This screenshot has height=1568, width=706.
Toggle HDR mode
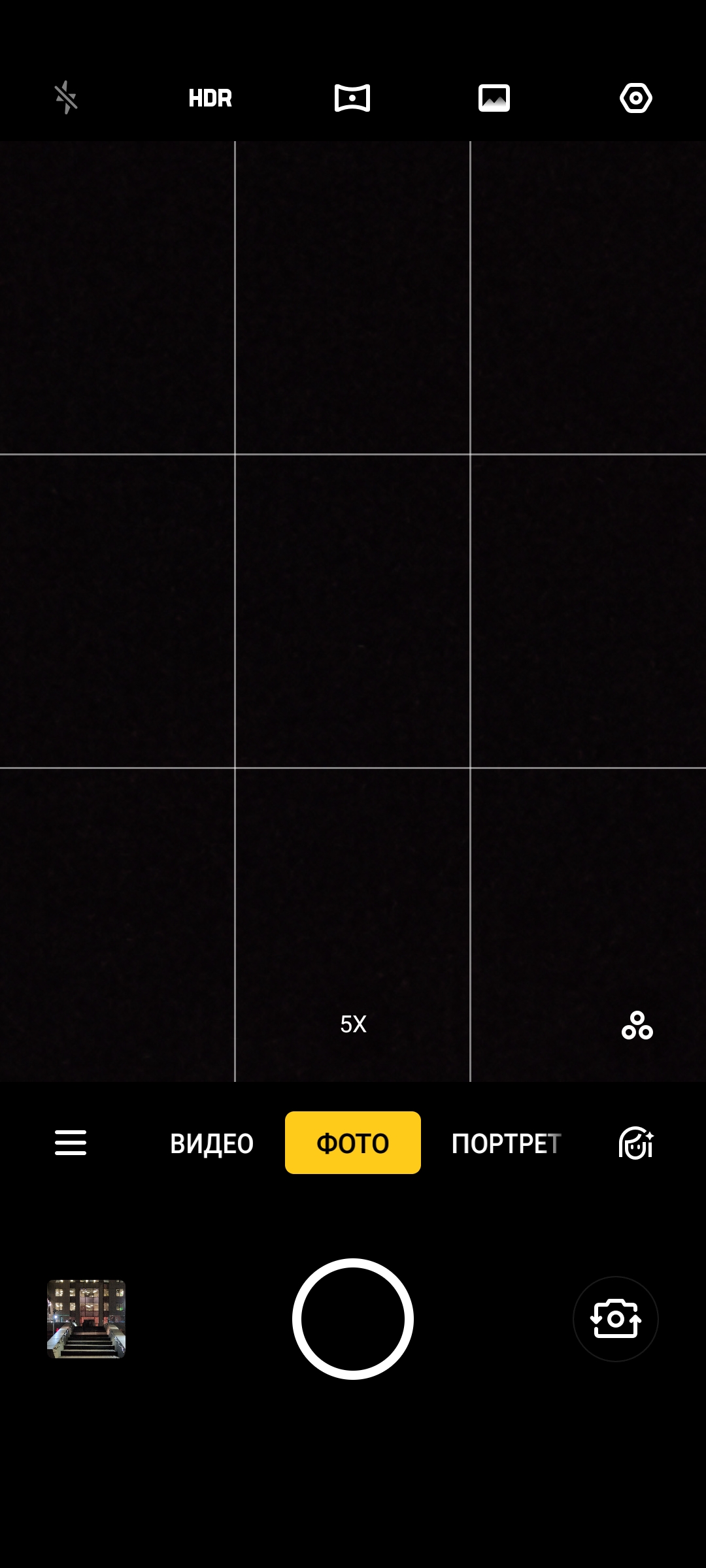(210, 98)
